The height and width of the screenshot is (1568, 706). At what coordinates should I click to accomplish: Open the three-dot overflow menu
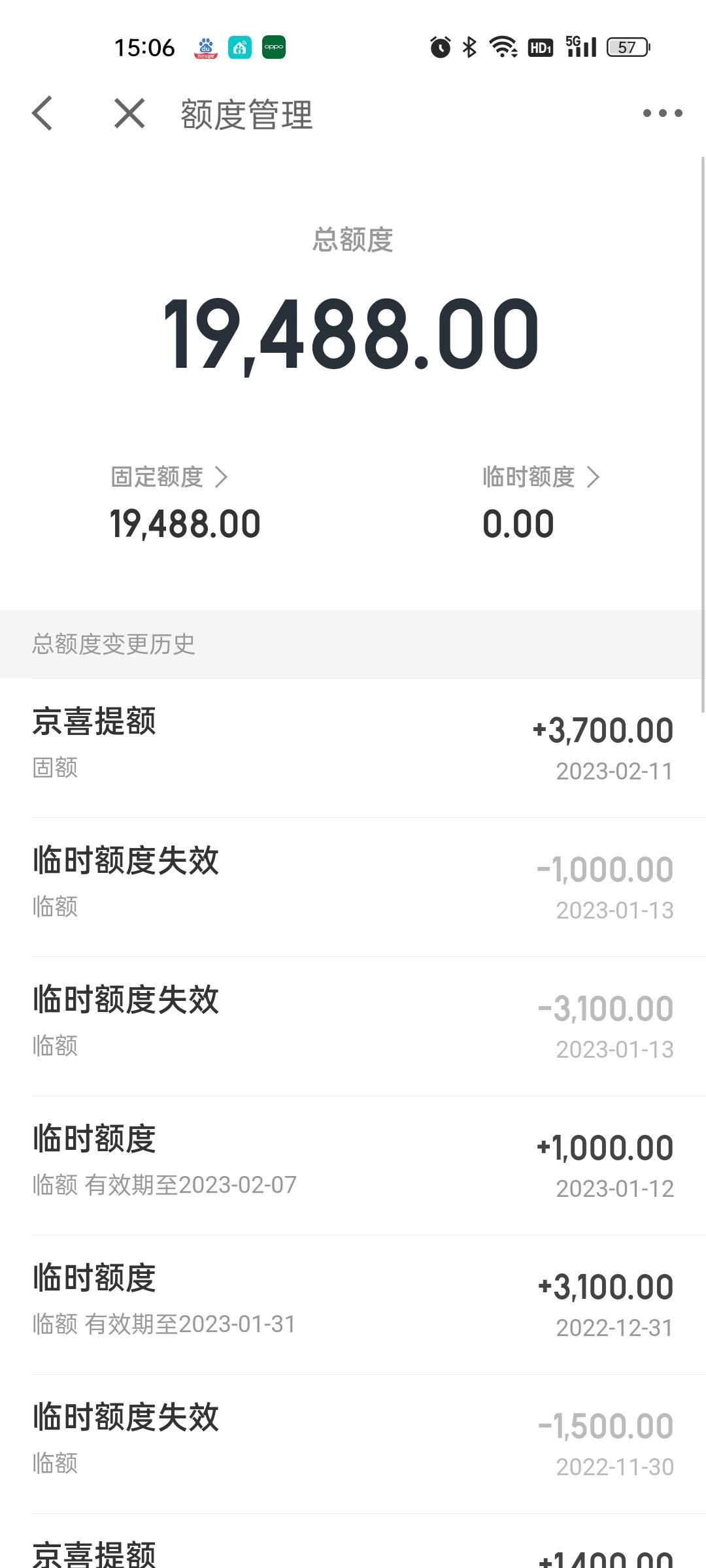pyautogui.click(x=662, y=114)
